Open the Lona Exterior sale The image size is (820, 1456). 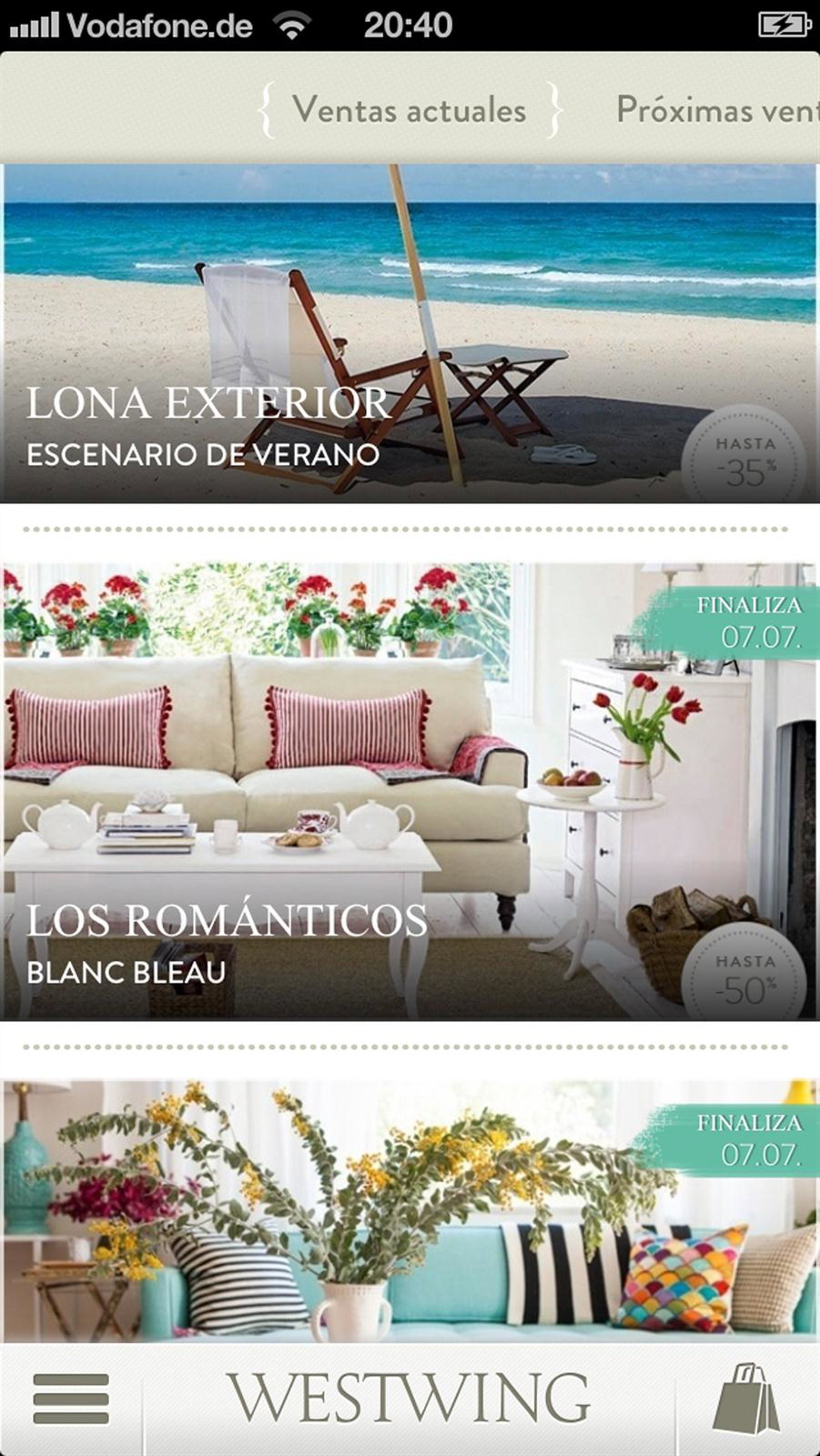(x=410, y=333)
